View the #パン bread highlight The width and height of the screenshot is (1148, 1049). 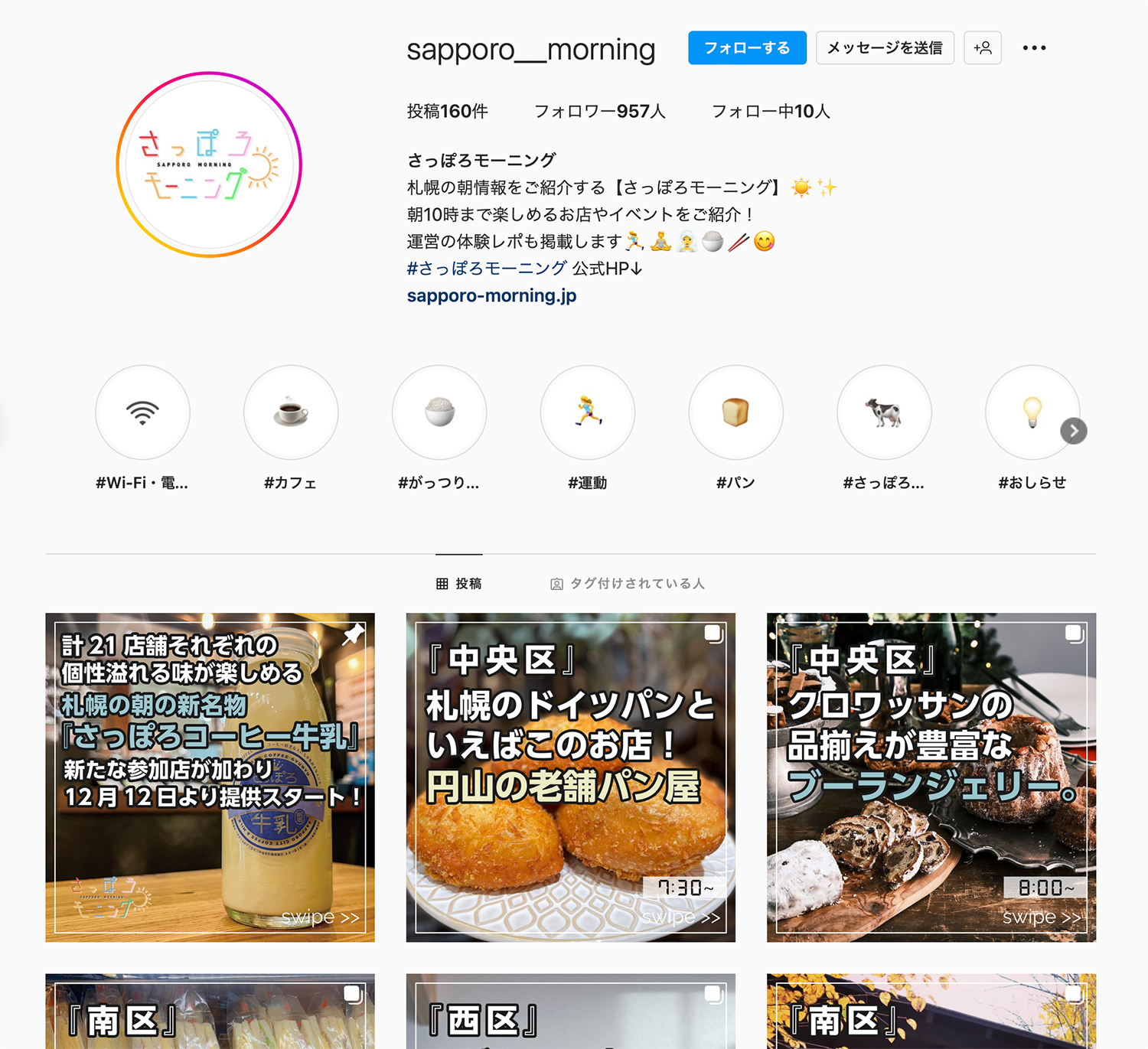pyautogui.click(x=736, y=412)
